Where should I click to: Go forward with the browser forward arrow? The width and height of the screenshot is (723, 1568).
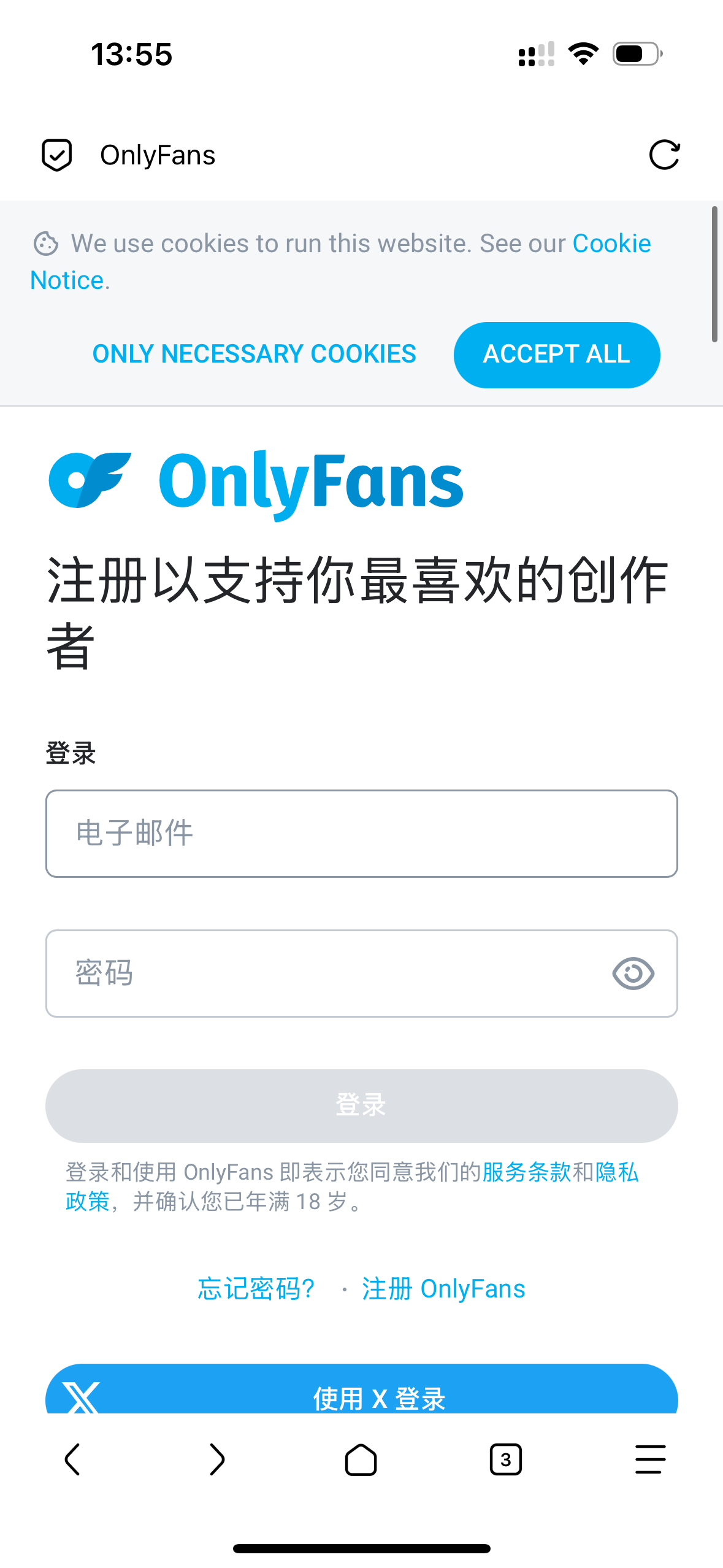tap(216, 1459)
